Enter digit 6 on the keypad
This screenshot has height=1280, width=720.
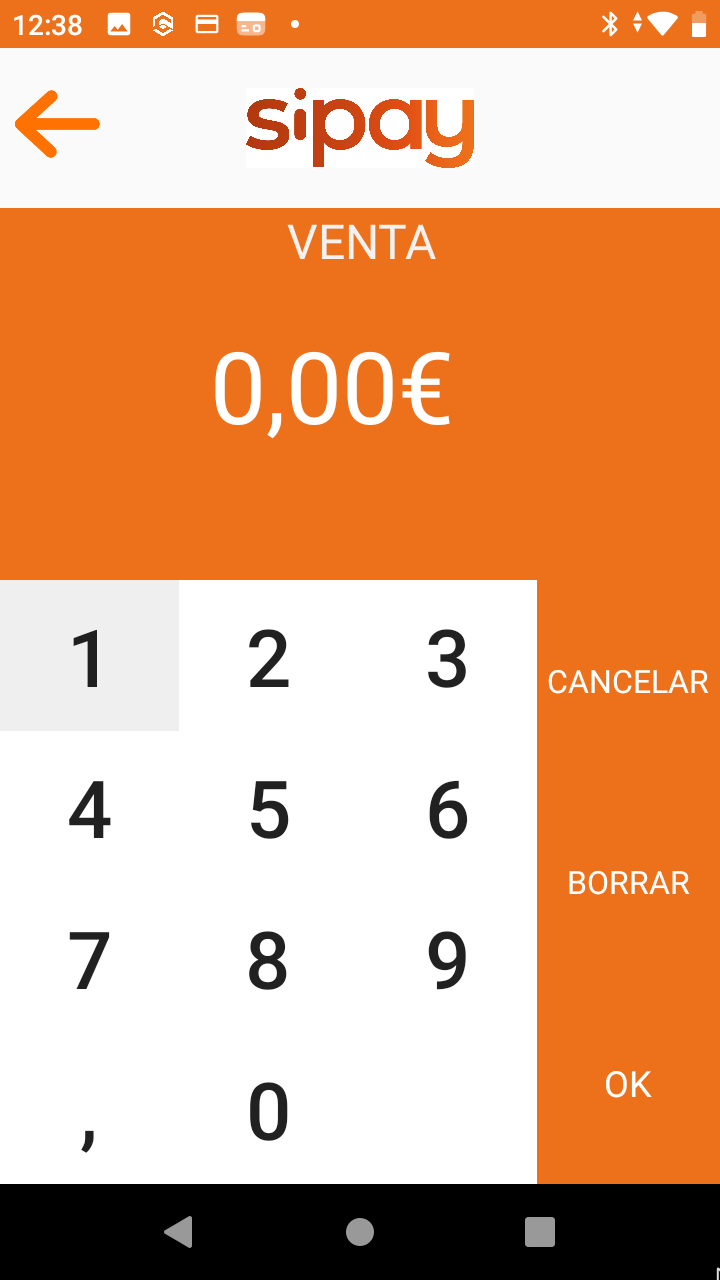(x=447, y=809)
